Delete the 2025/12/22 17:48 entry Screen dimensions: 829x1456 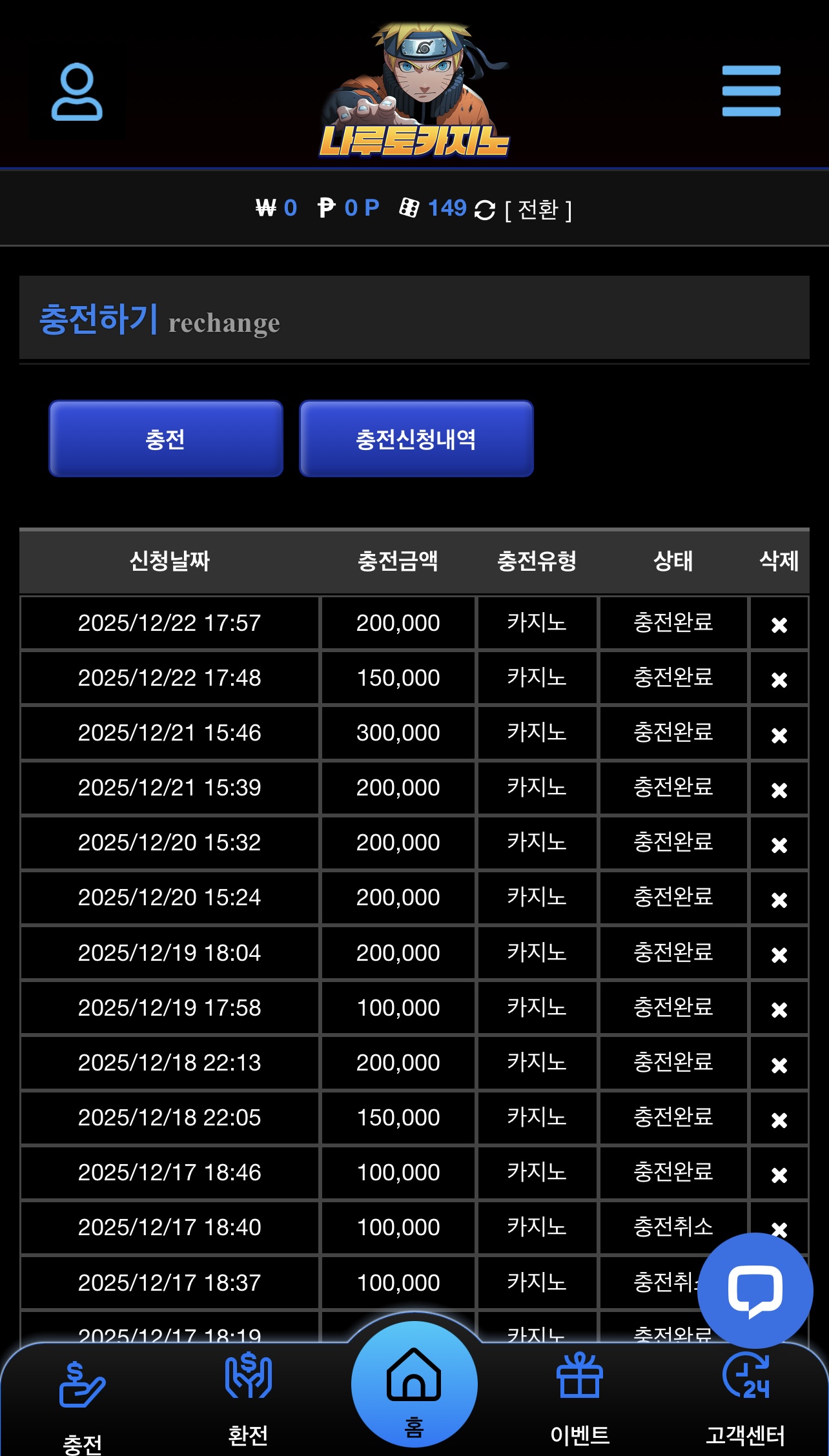point(779,679)
